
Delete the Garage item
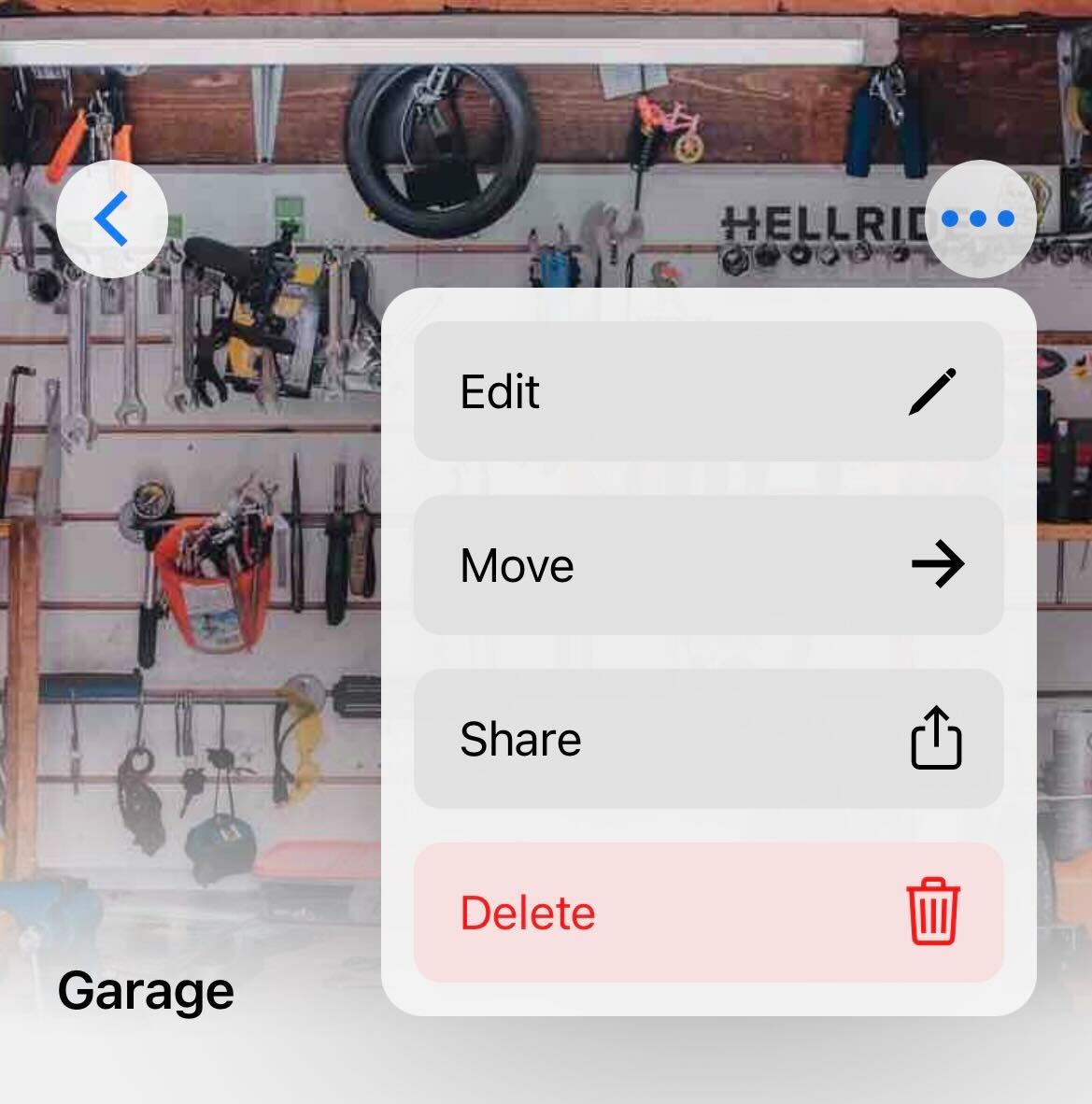(x=708, y=913)
